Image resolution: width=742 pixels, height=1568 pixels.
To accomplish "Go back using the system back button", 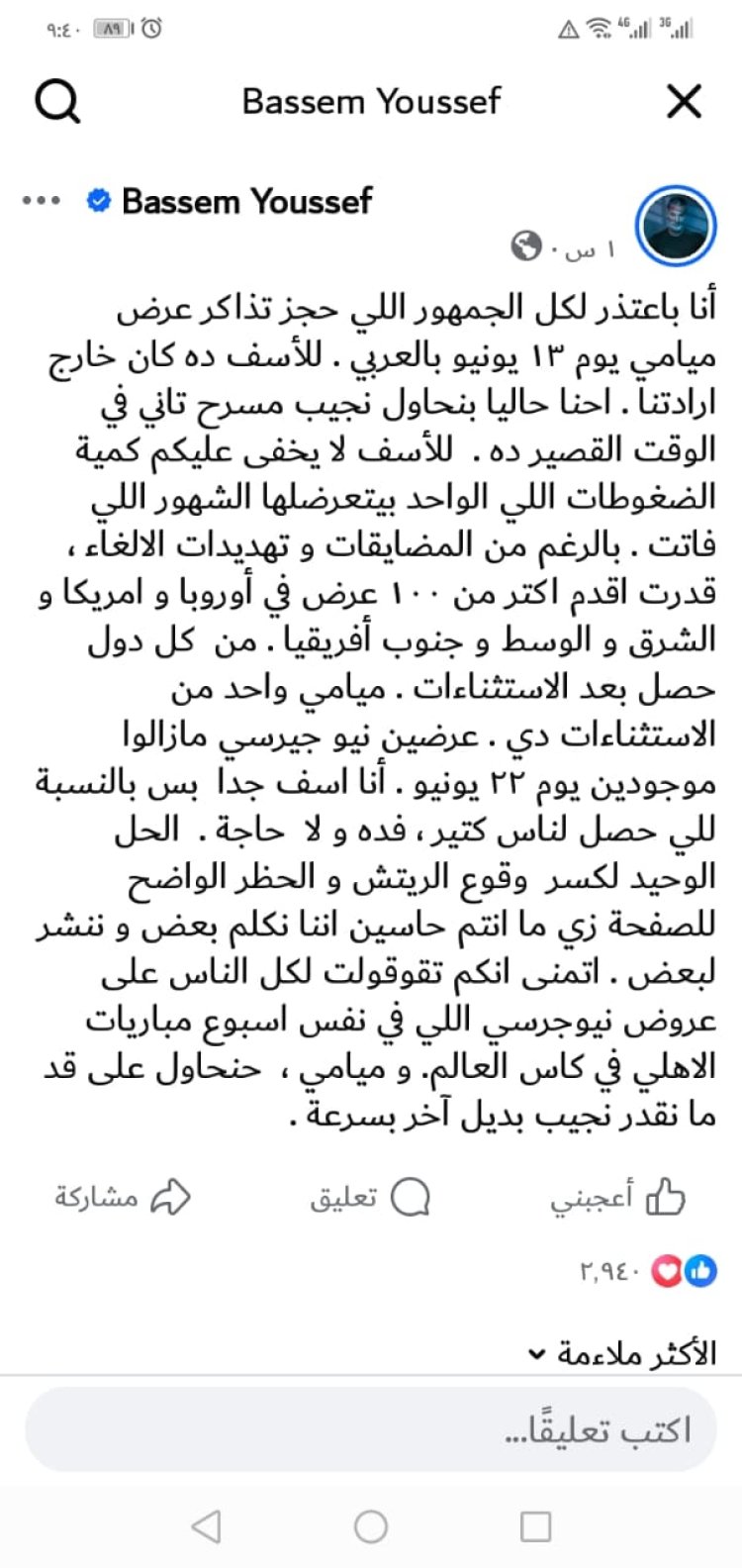I will tap(206, 1526).
